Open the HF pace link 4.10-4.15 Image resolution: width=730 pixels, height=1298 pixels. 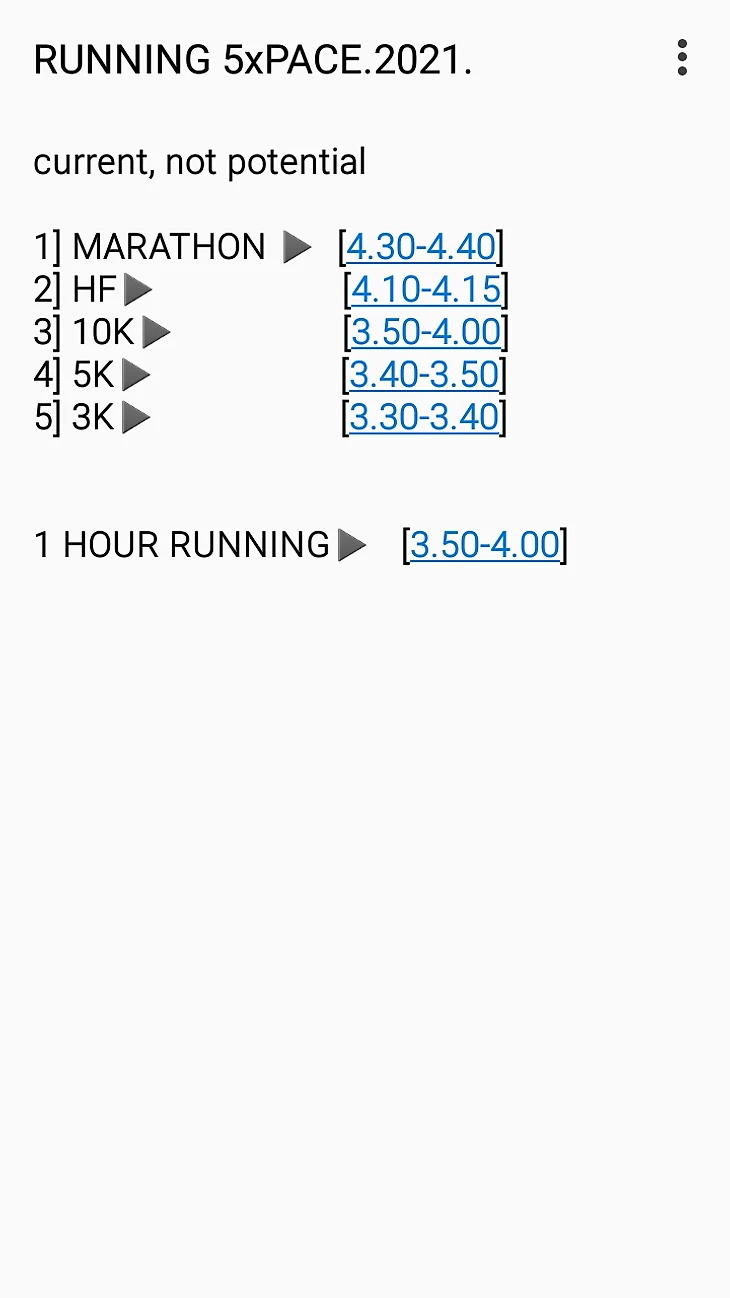(426, 289)
